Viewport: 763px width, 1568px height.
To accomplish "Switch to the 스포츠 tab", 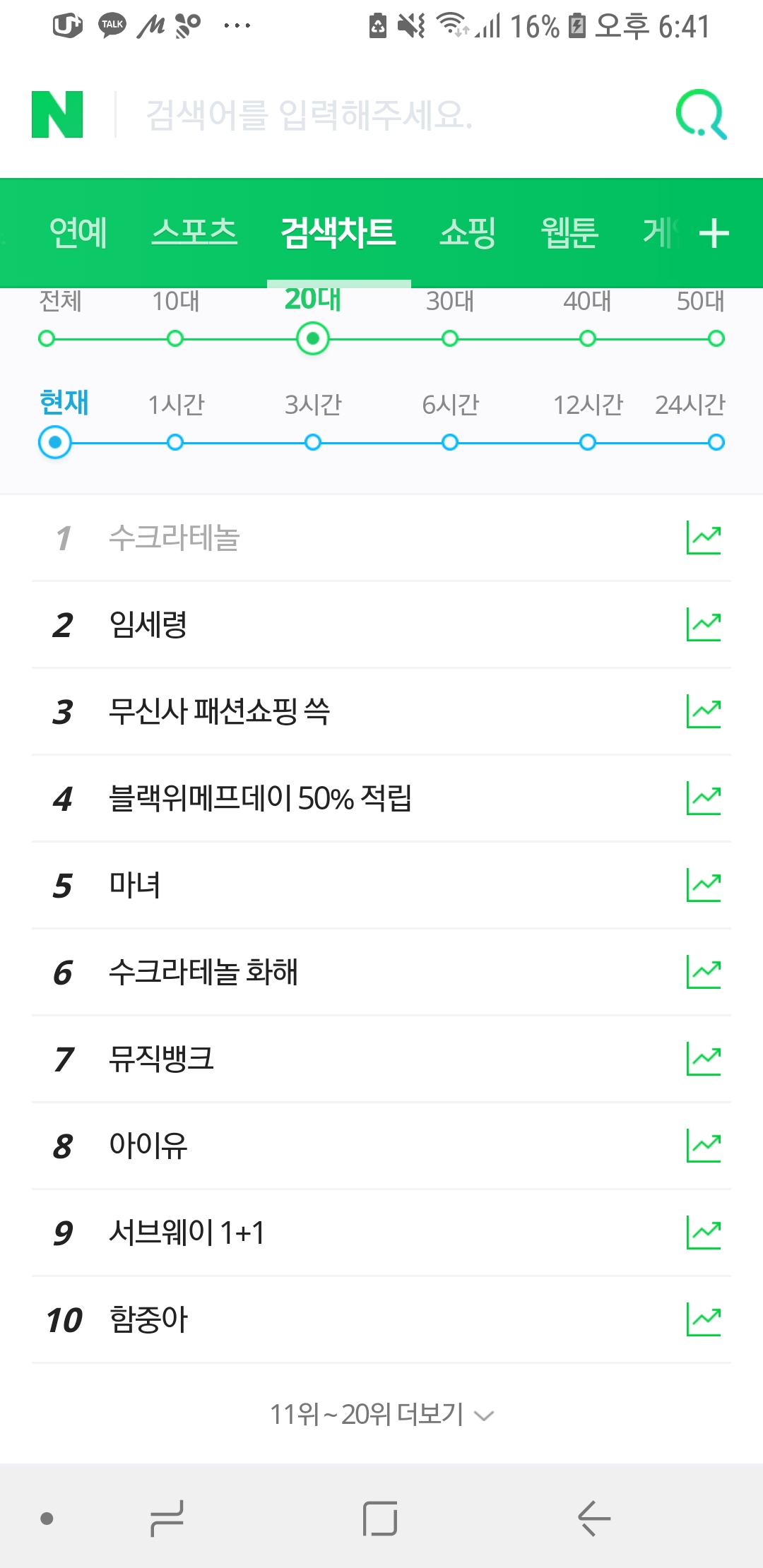I will 194,232.
